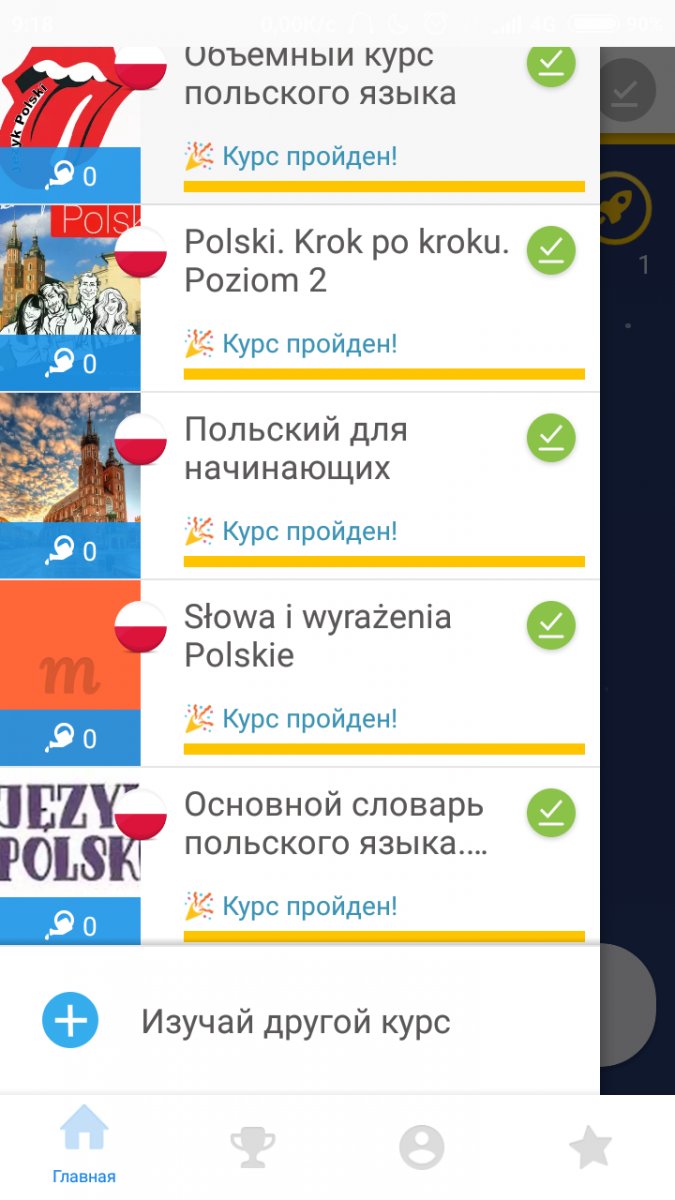Tap Изучай другой курс to add a course

tap(296, 1022)
